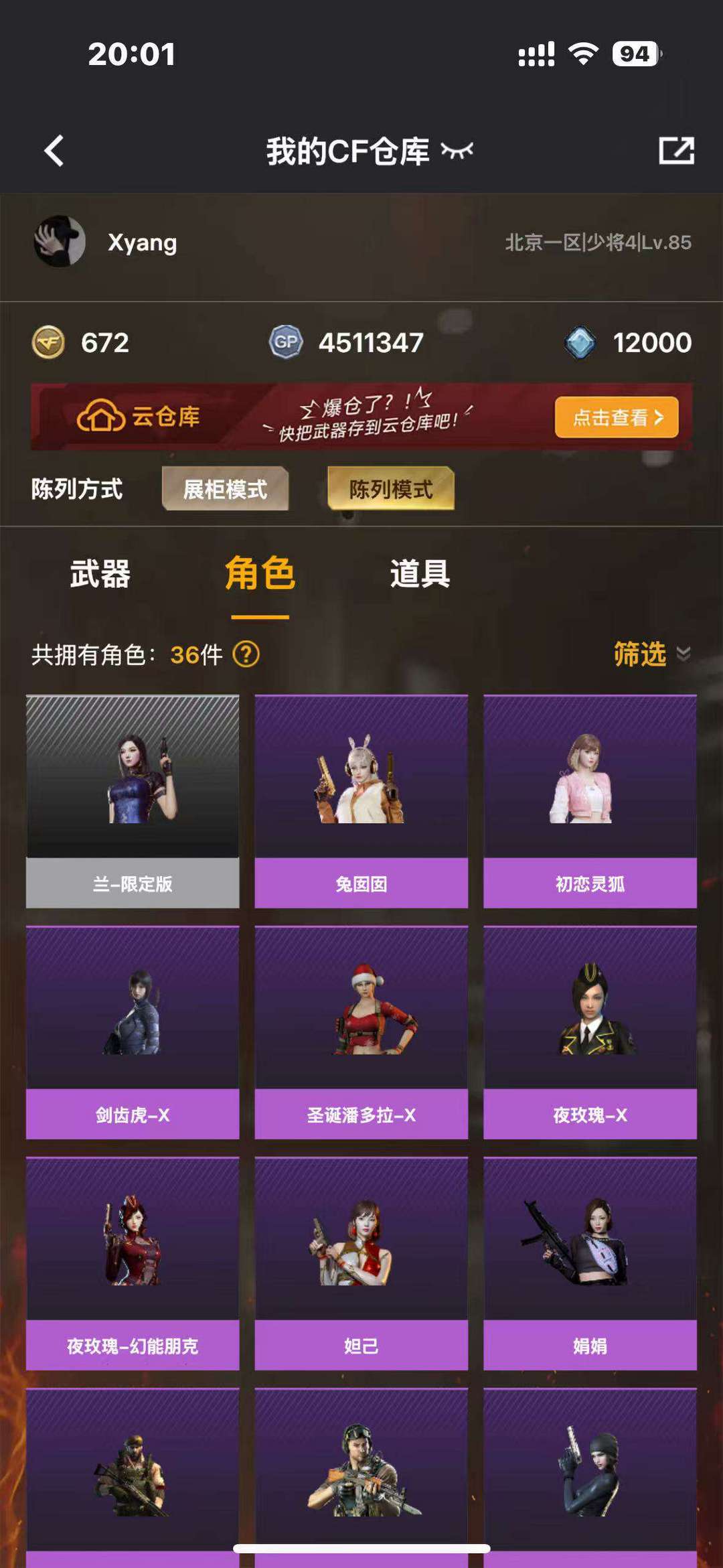This screenshot has width=723, height=1568.
Task: Open the 夜玫瑰-X character card
Action: click(590, 1032)
